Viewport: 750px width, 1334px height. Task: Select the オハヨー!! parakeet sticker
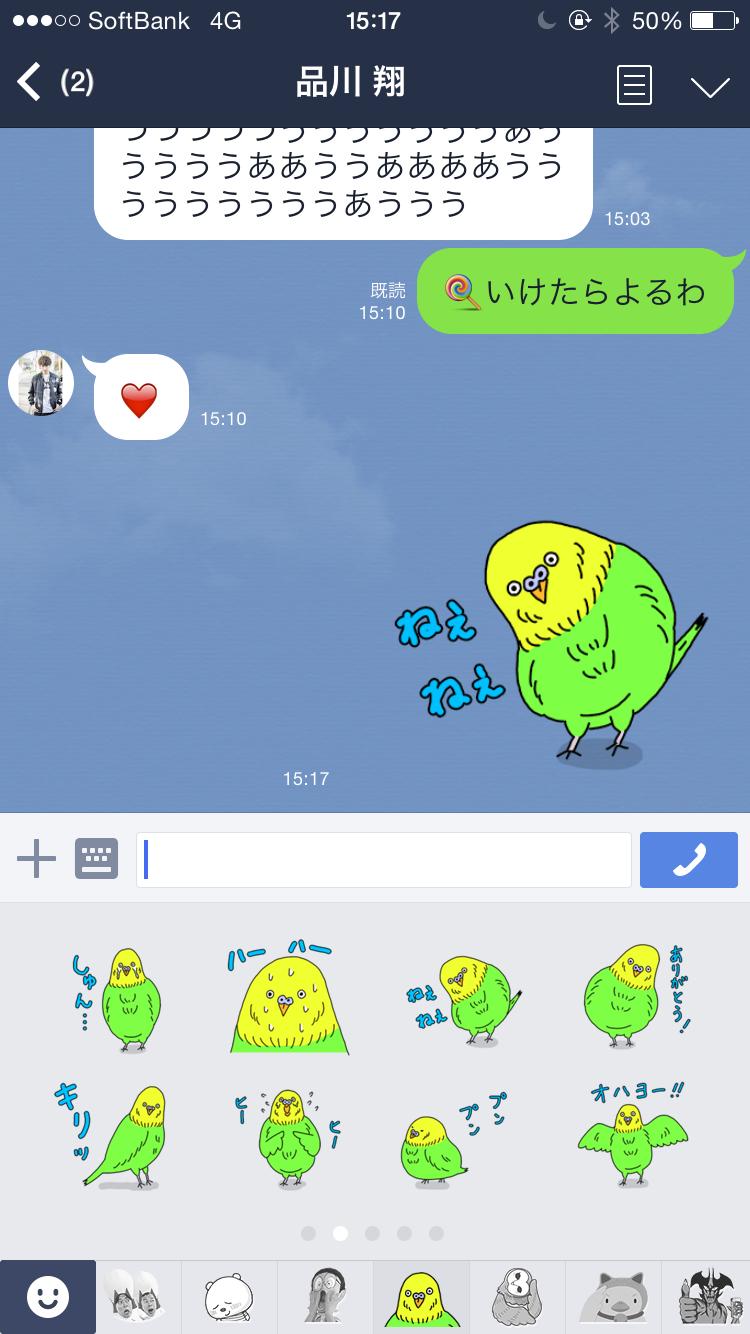628,1135
